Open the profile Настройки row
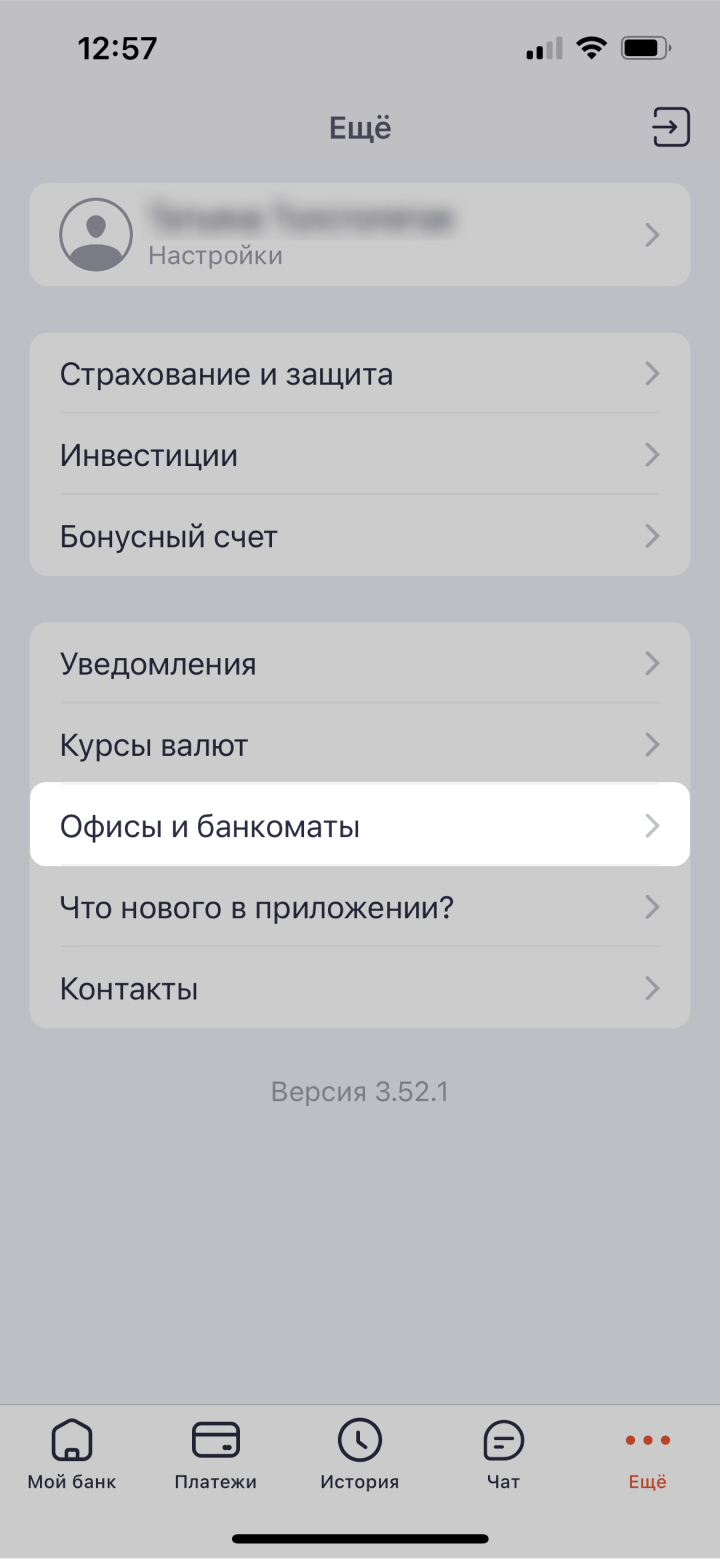 360,235
